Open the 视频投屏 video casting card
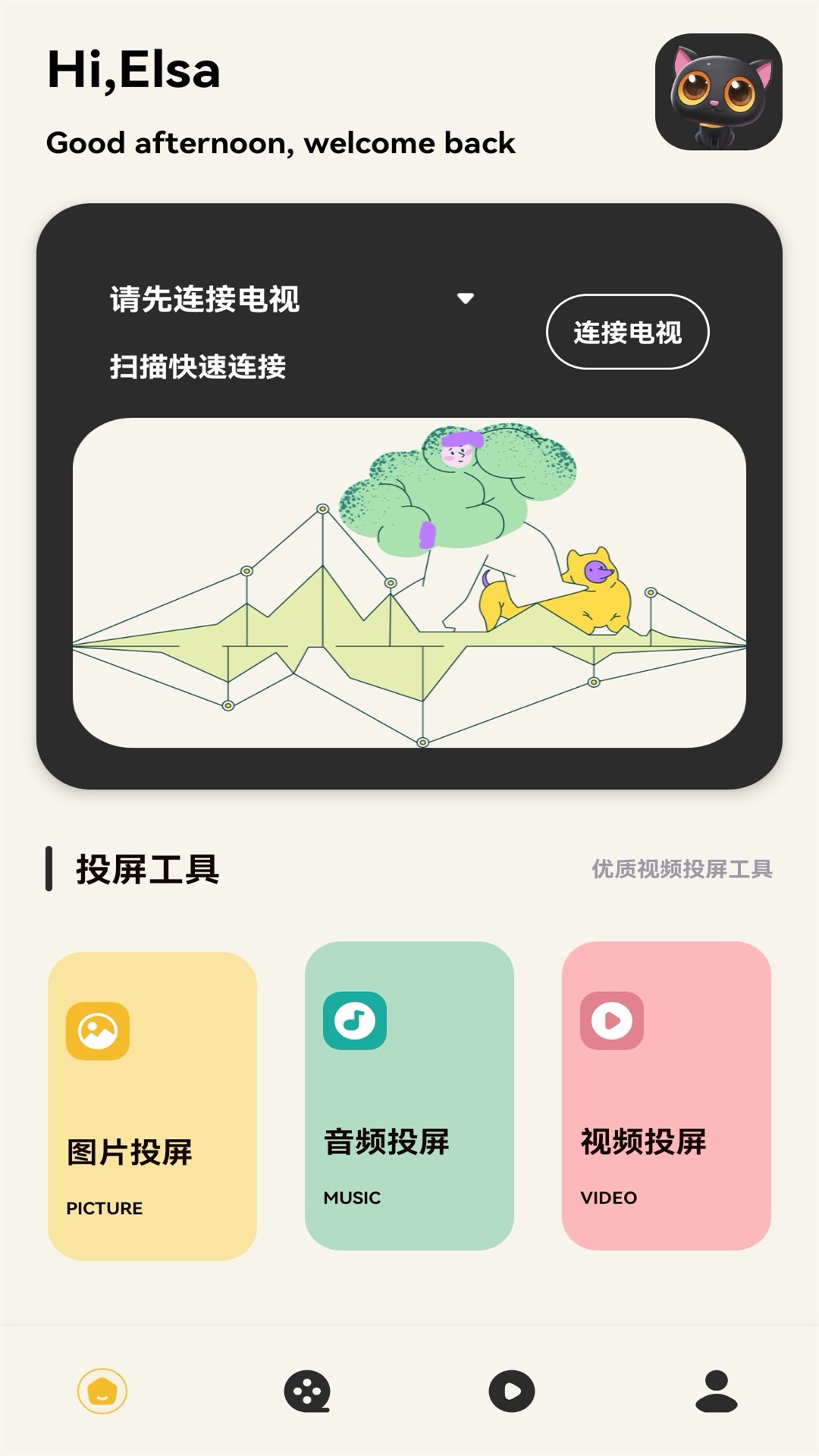Screen dimensions: 819x1456 point(666,1095)
